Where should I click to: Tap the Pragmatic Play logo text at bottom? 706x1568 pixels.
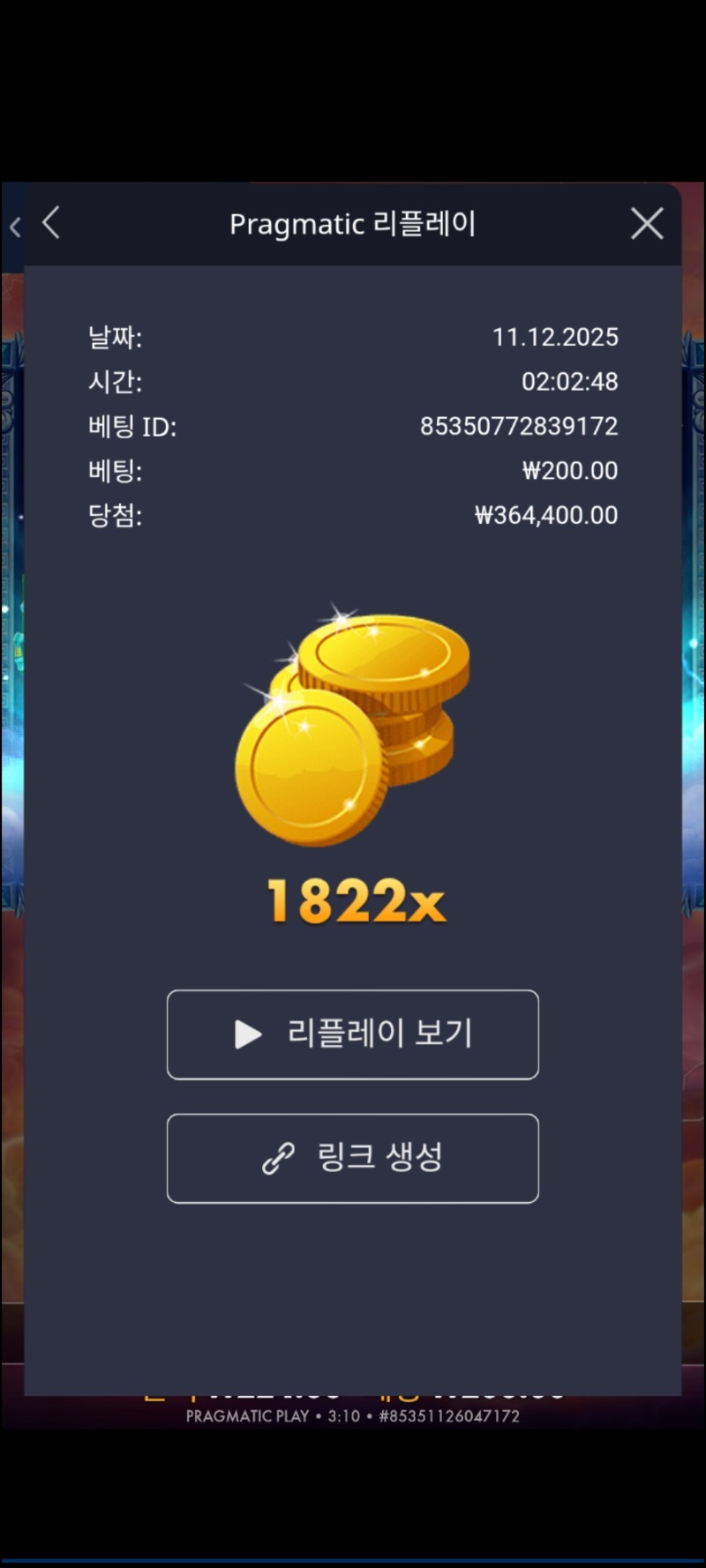pos(249,1416)
